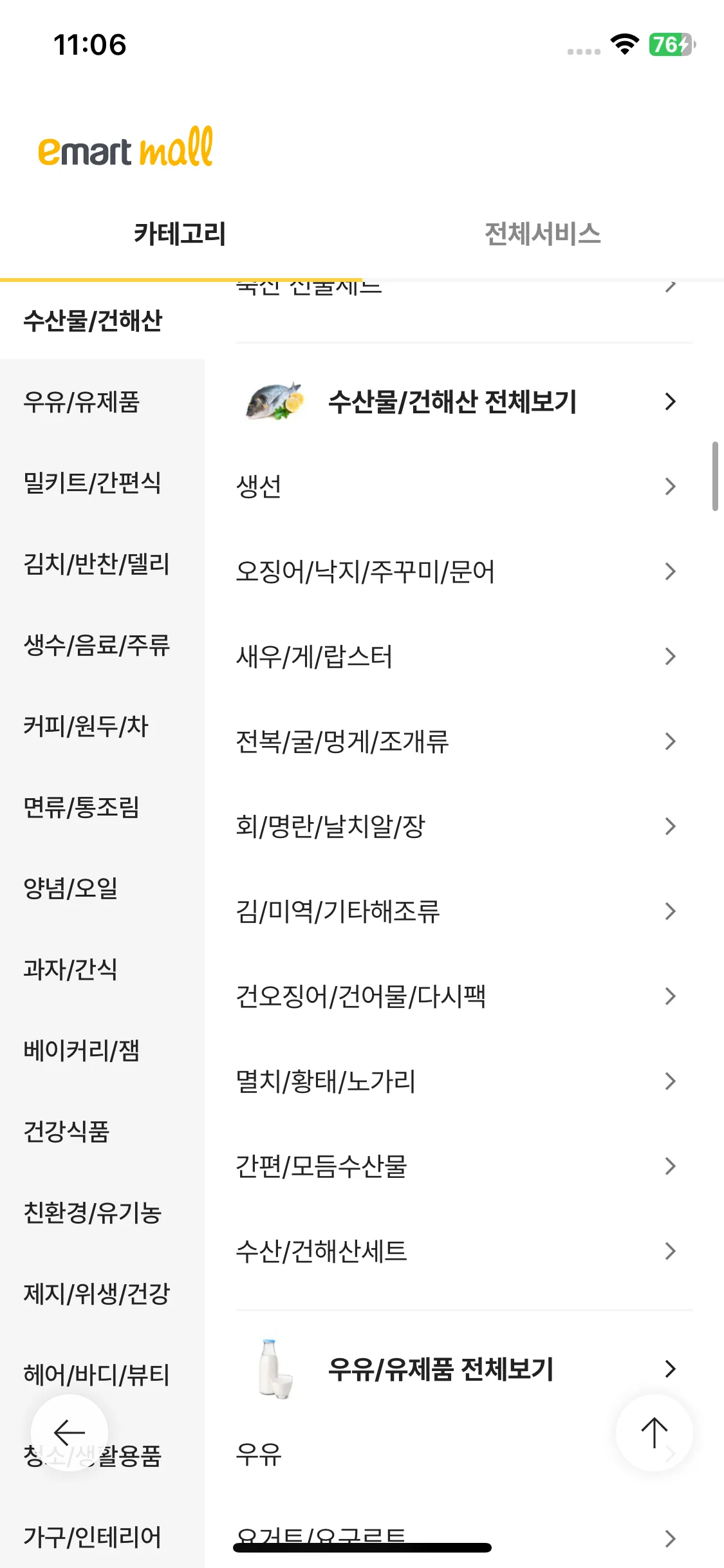This screenshot has height=1568, width=724.
Task: Expand the 새우/게/랍스터 chevron
Action: coord(671,657)
